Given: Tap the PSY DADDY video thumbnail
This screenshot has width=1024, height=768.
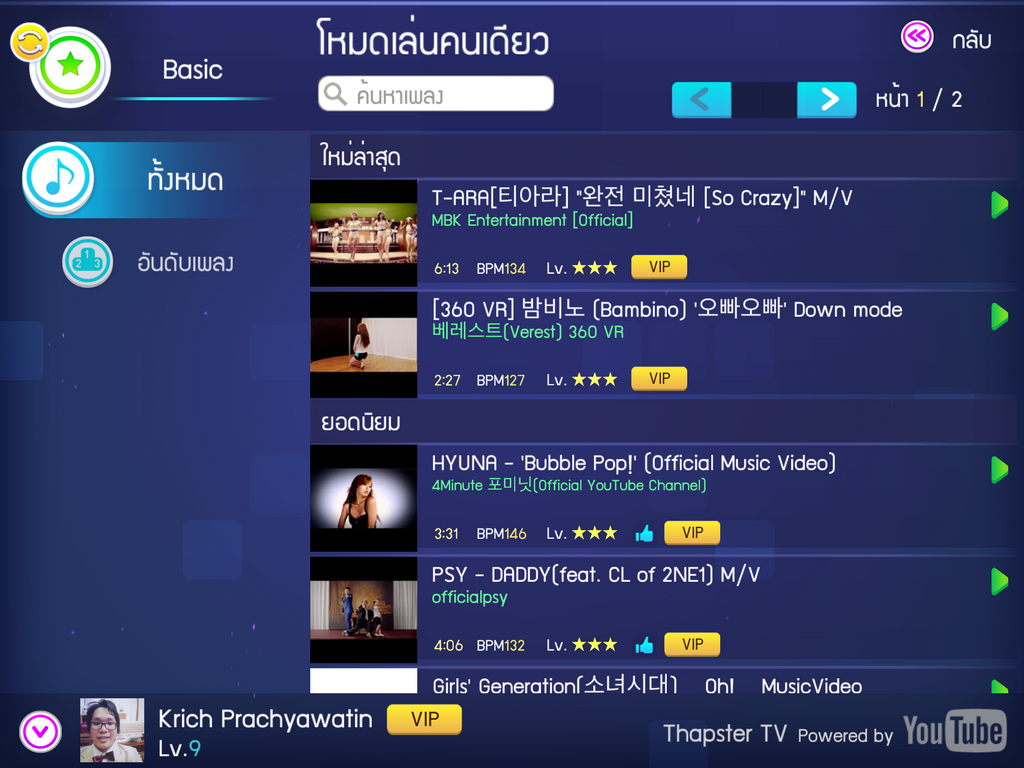Looking at the screenshot, I should click(363, 609).
